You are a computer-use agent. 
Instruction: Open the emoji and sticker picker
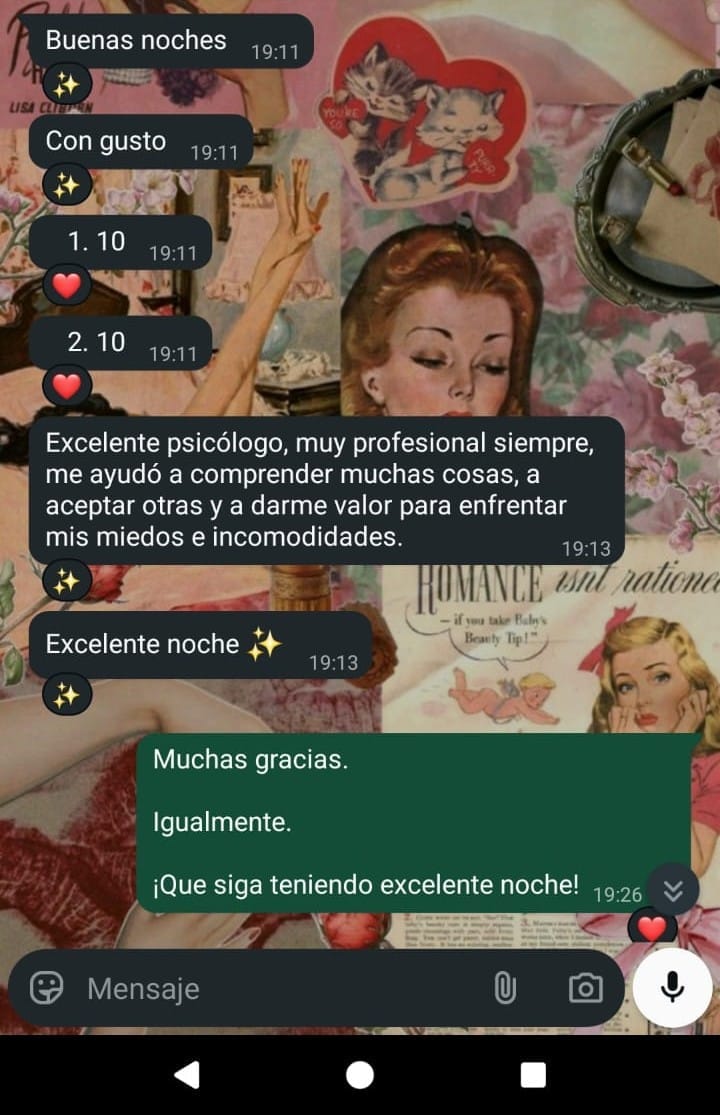pos(47,989)
